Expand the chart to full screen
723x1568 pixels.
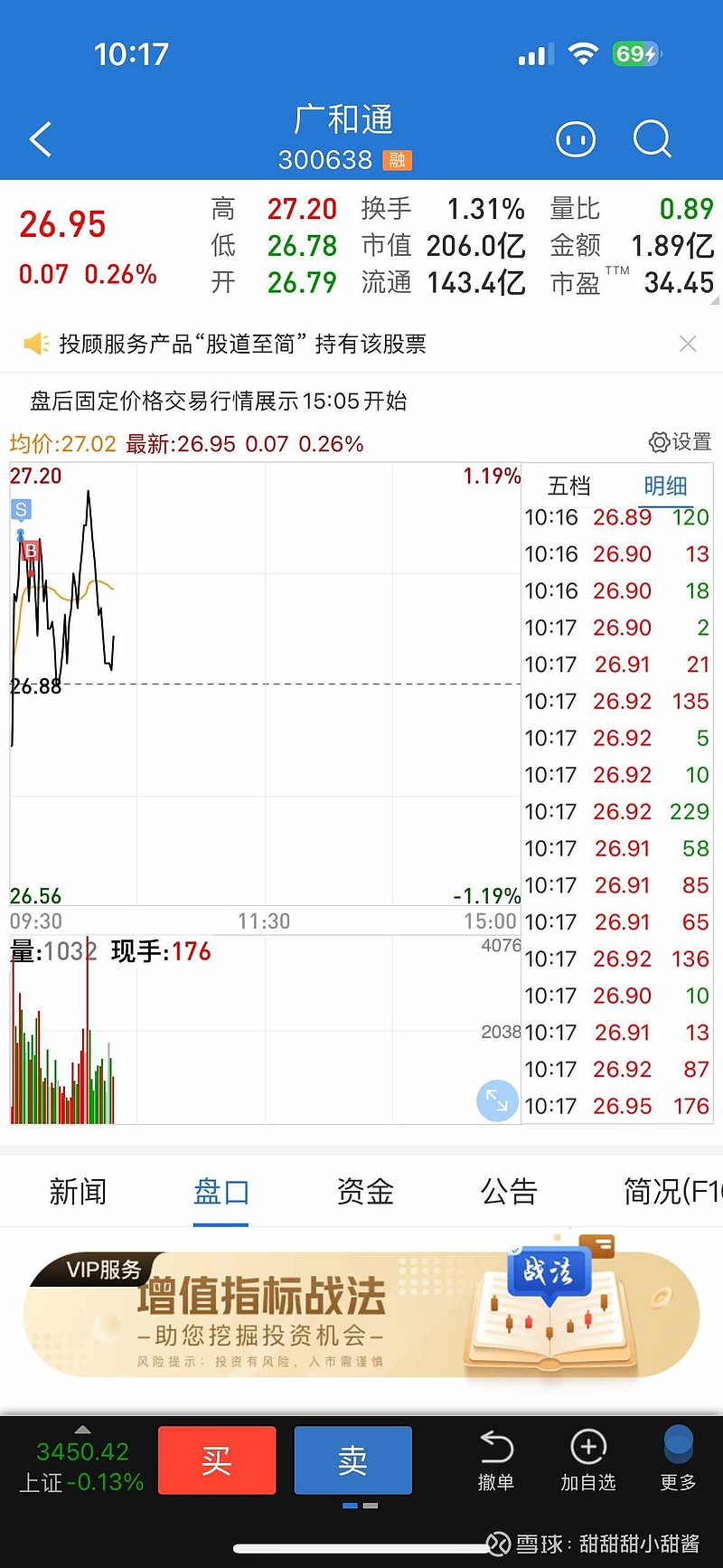coord(496,1100)
